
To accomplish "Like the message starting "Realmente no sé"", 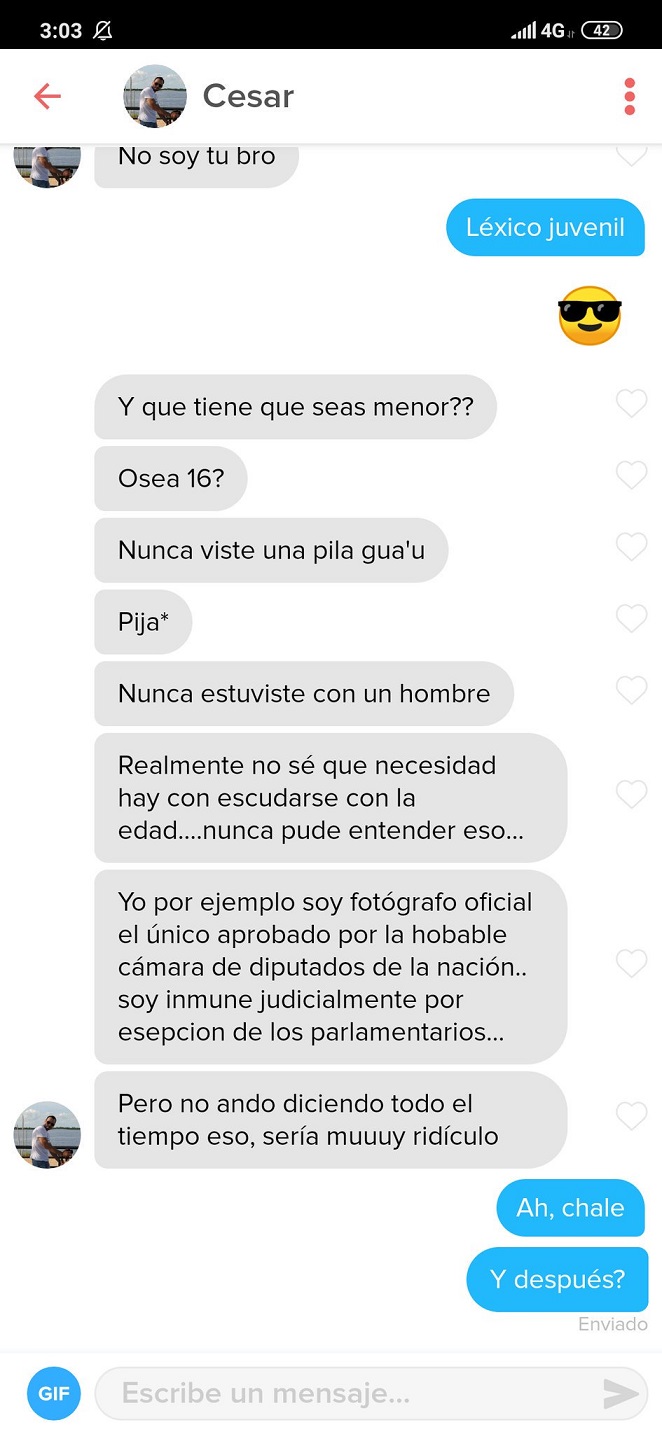I will point(631,795).
